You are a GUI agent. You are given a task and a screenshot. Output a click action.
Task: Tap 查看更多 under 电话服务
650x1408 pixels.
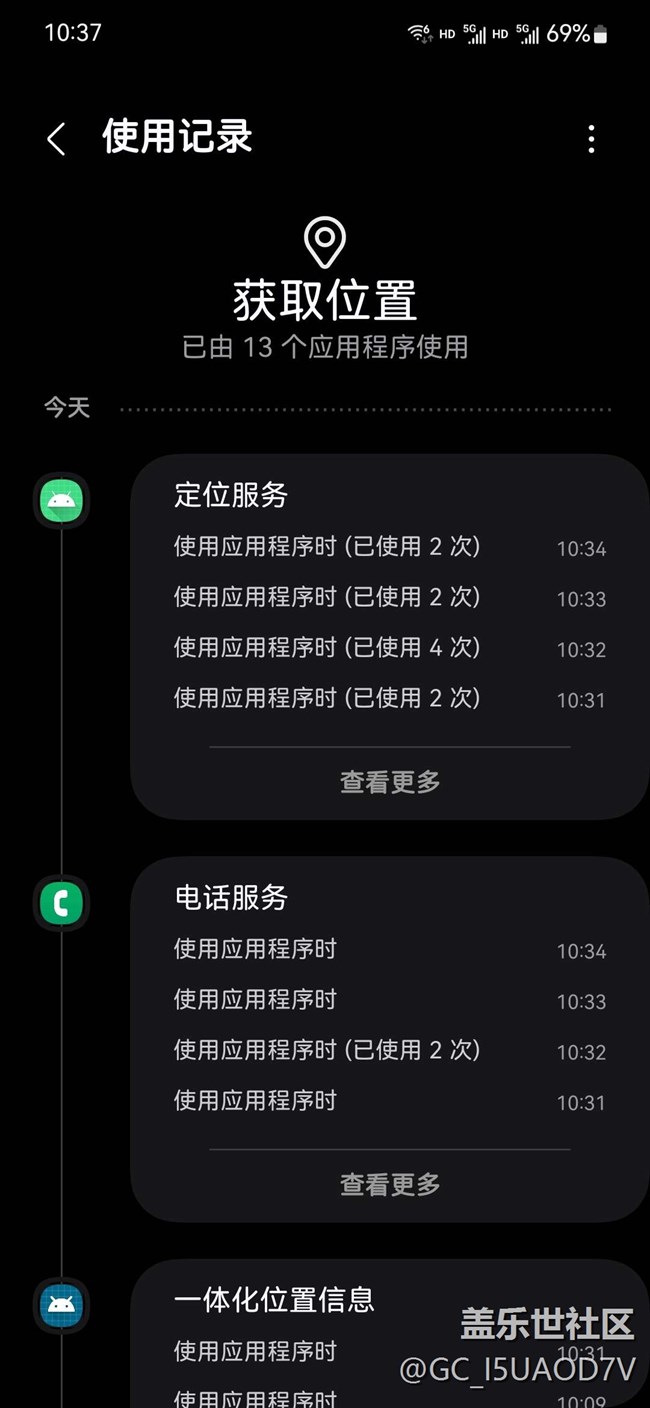390,1184
